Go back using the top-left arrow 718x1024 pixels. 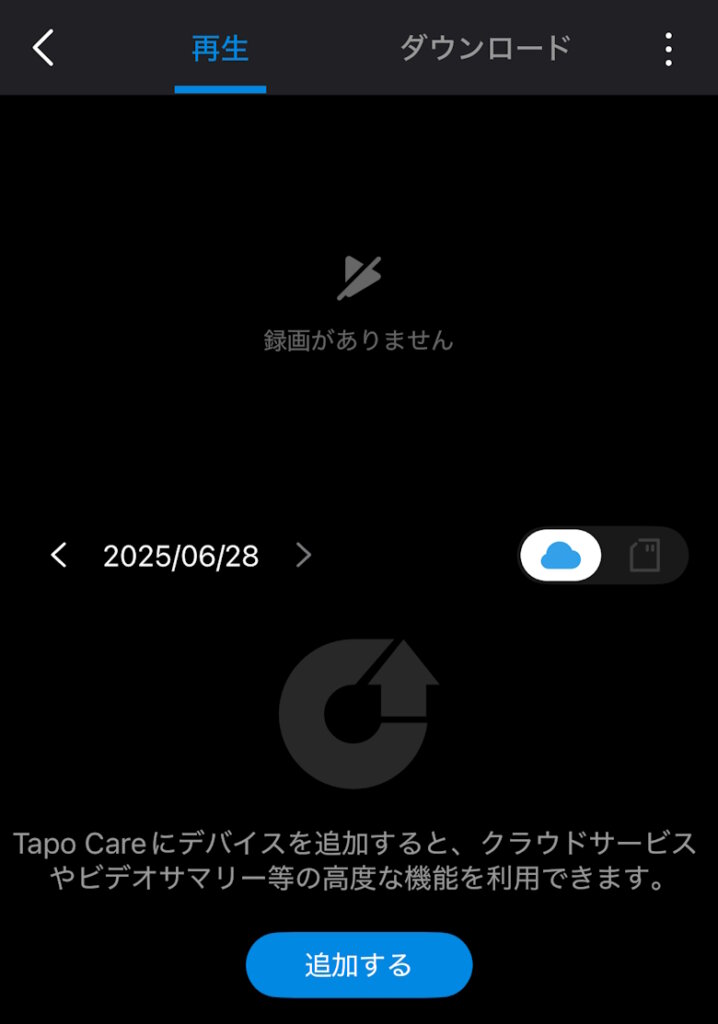pyautogui.click(x=43, y=47)
